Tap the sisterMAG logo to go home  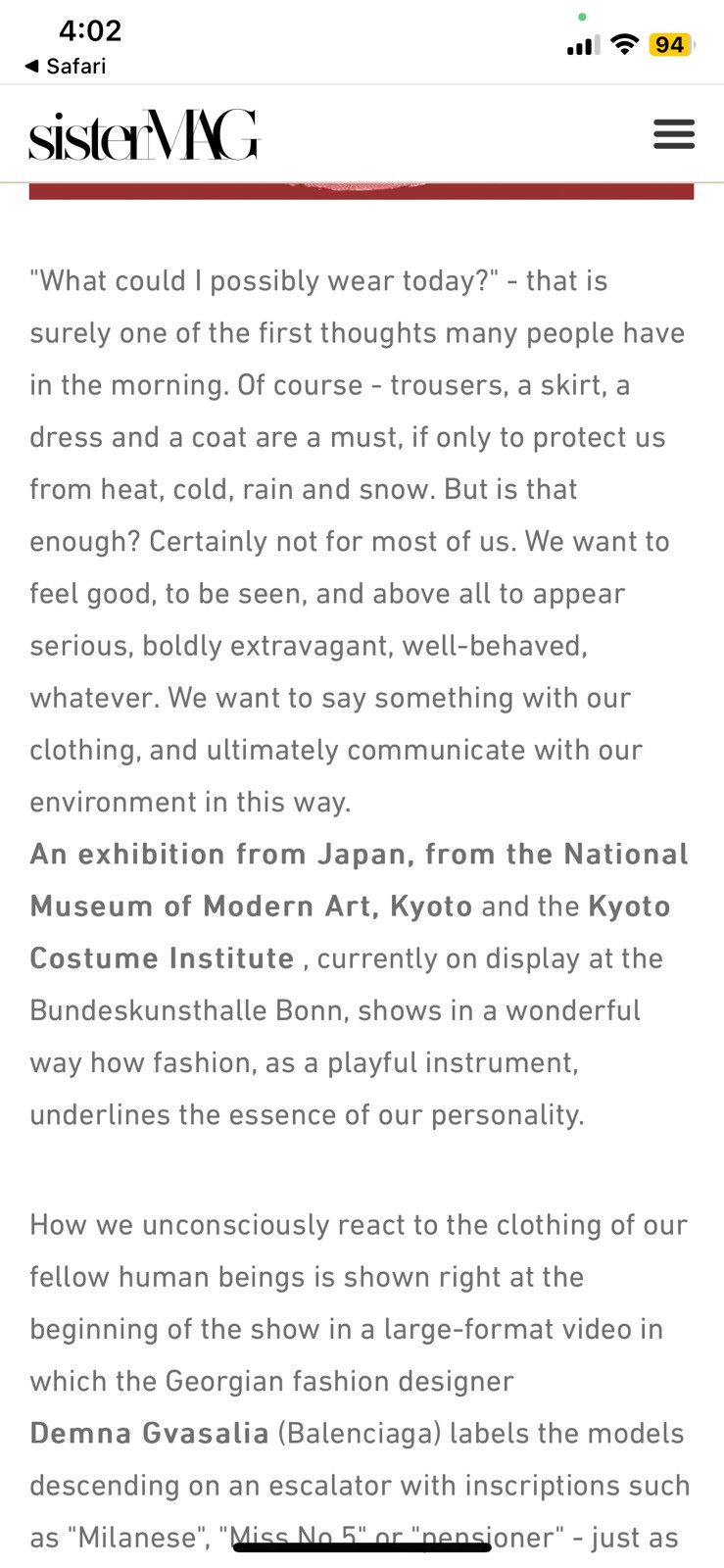click(x=144, y=134)
